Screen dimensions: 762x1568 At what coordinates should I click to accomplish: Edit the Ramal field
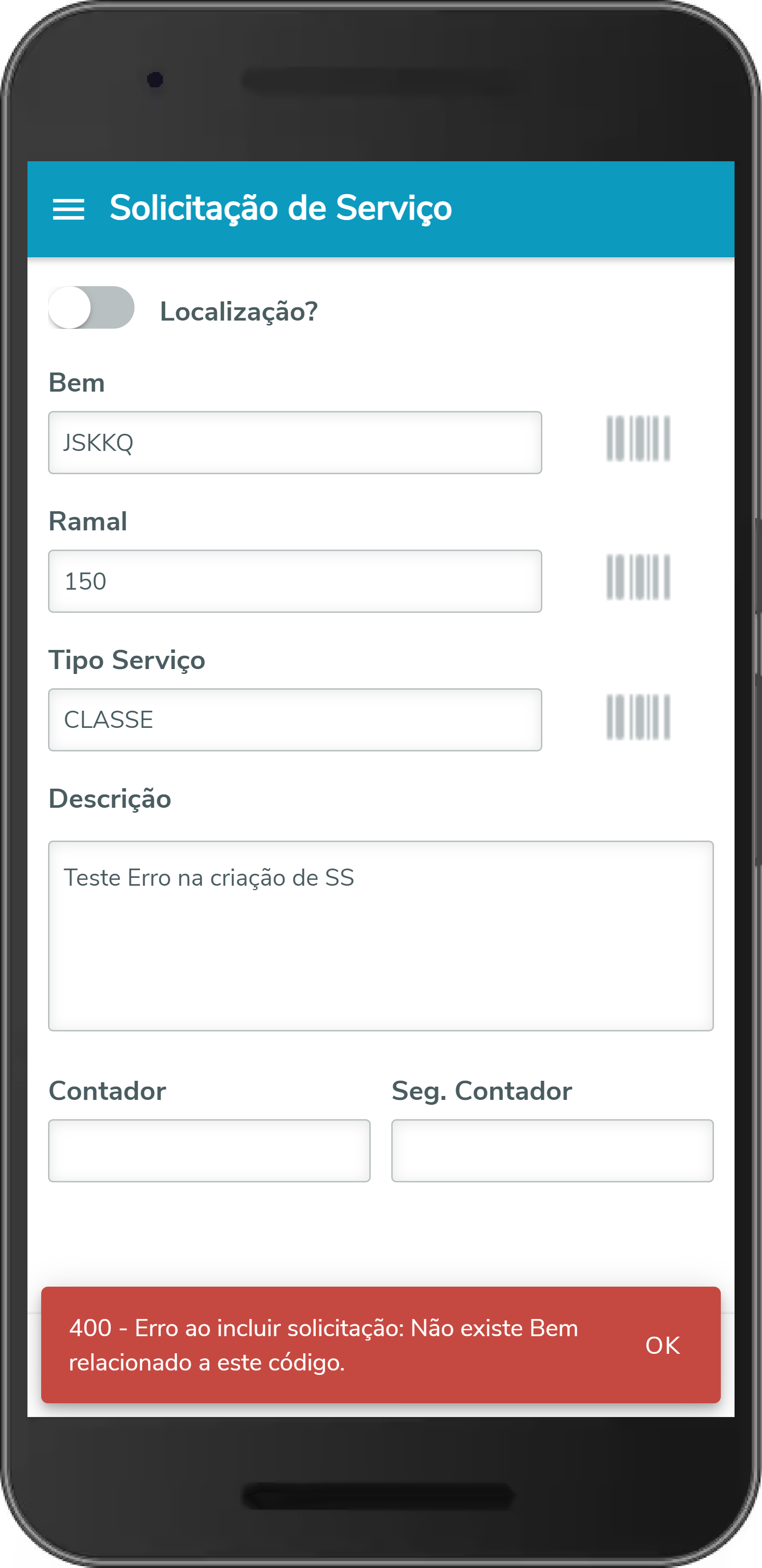tap(295, 581)
